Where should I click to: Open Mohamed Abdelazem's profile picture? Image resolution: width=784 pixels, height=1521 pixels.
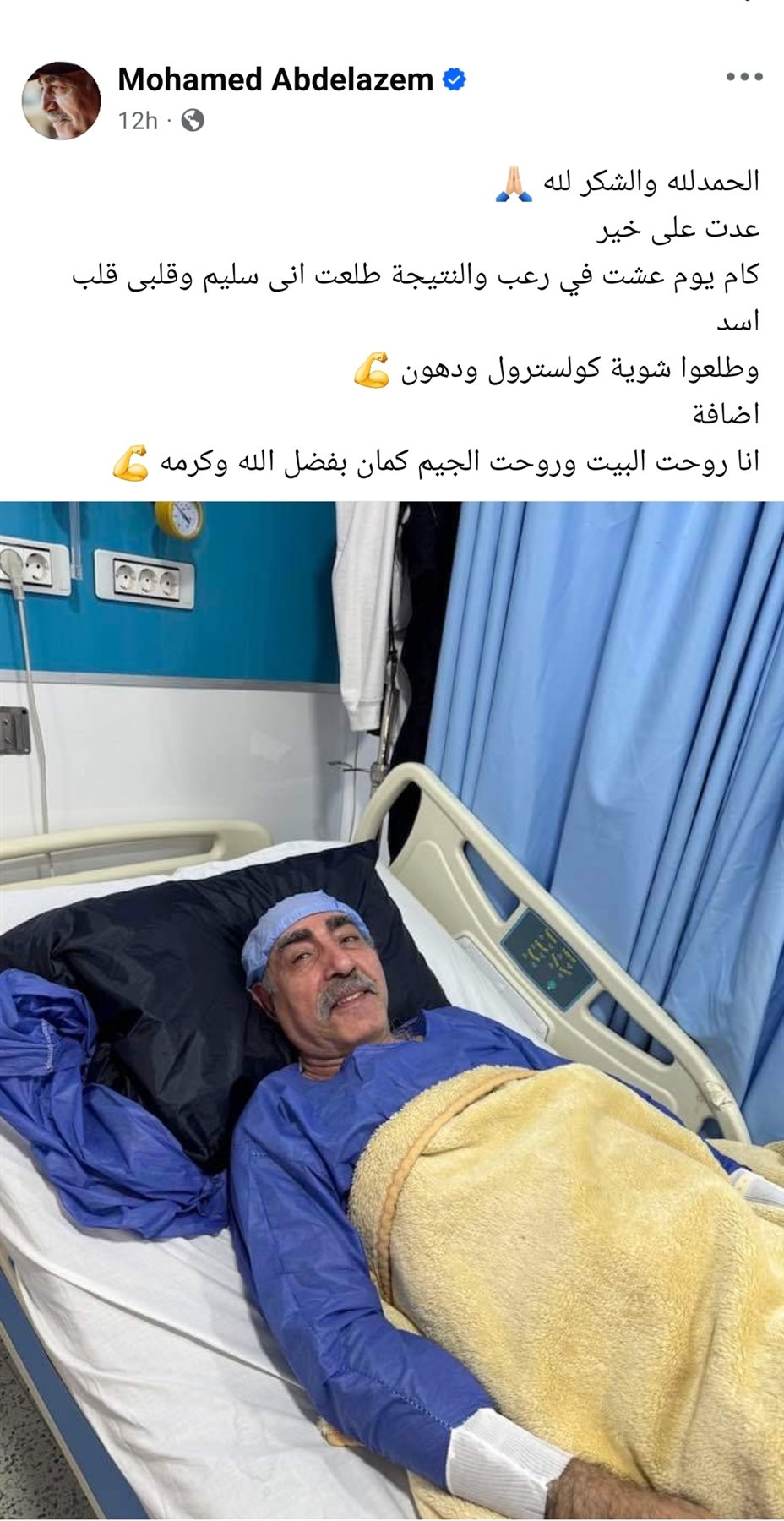pyautogui.click(x=62, y=100)
